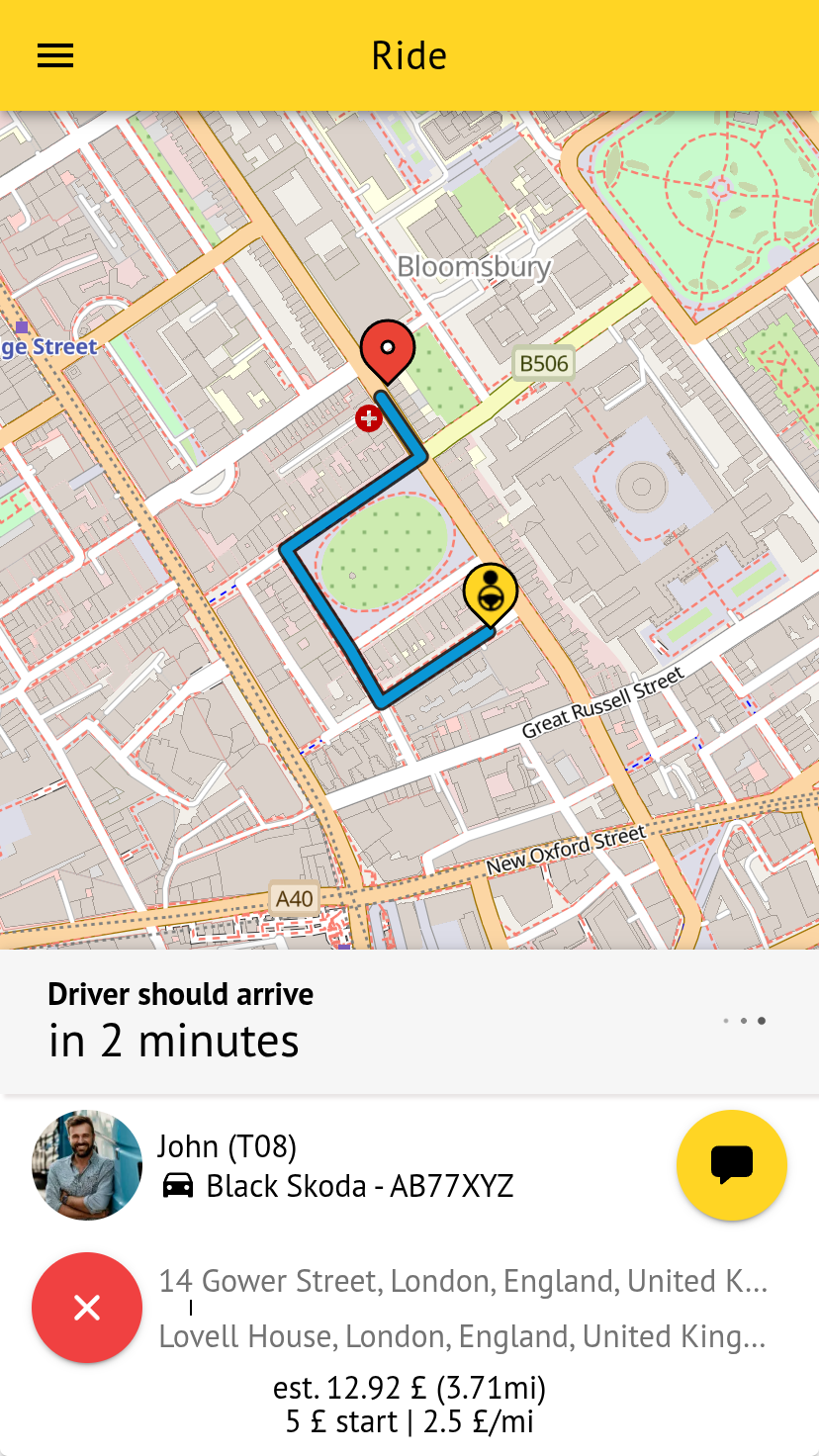Tap the page indicator dots

[744, 1021]
